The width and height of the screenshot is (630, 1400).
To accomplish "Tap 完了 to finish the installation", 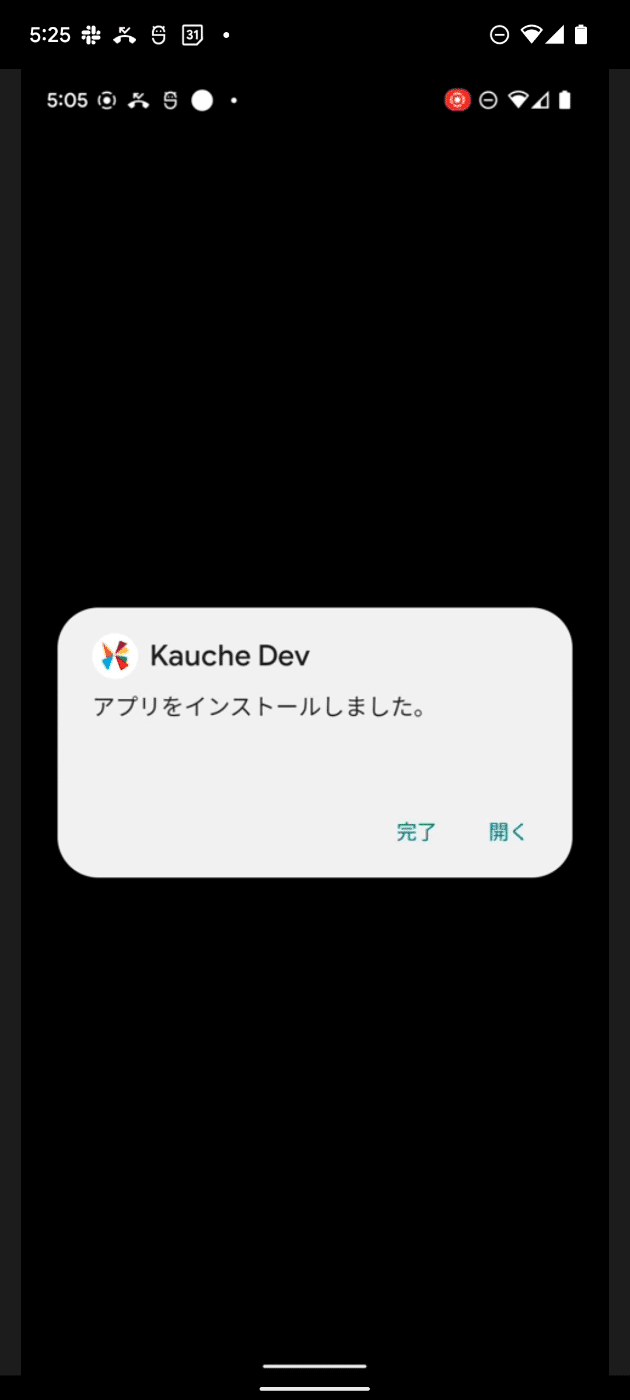I will (416, 831).
